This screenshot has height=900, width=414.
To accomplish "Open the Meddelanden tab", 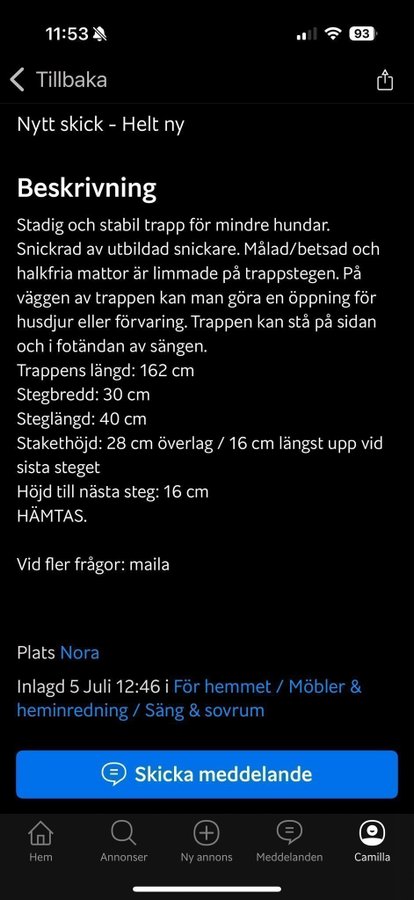I will tap(289, 841).
